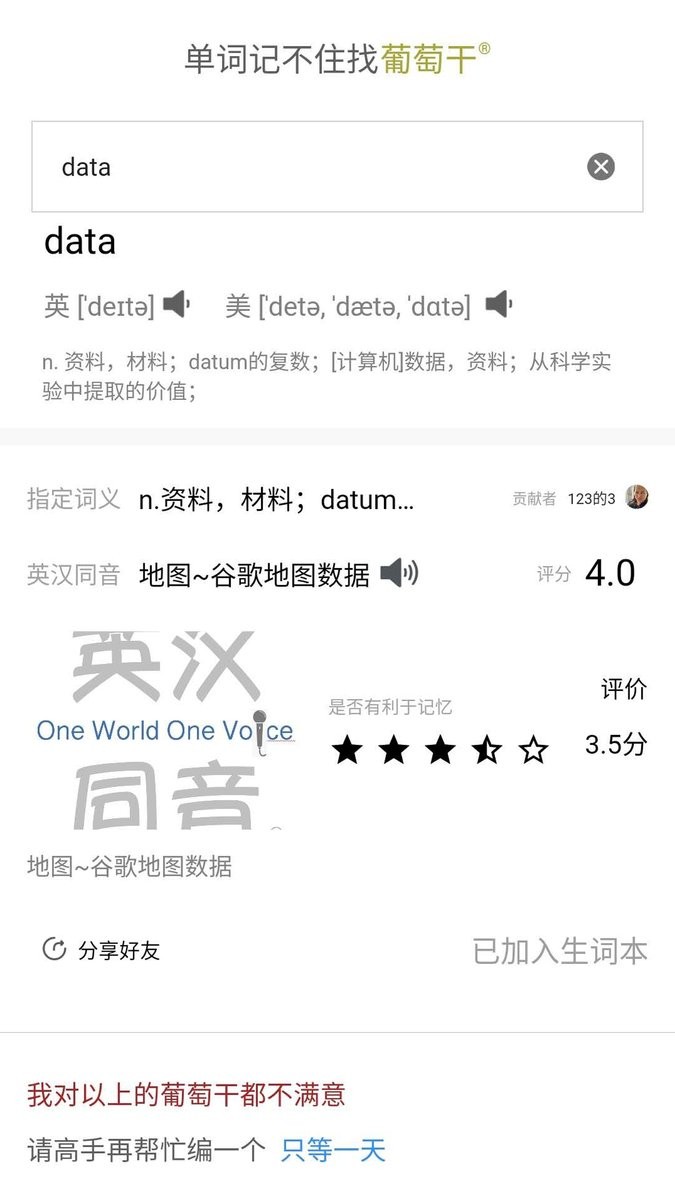Play the 英汉同音 mnemonic audio
The height and width of the screenshot is (1200, 675).
pos(399,574)
